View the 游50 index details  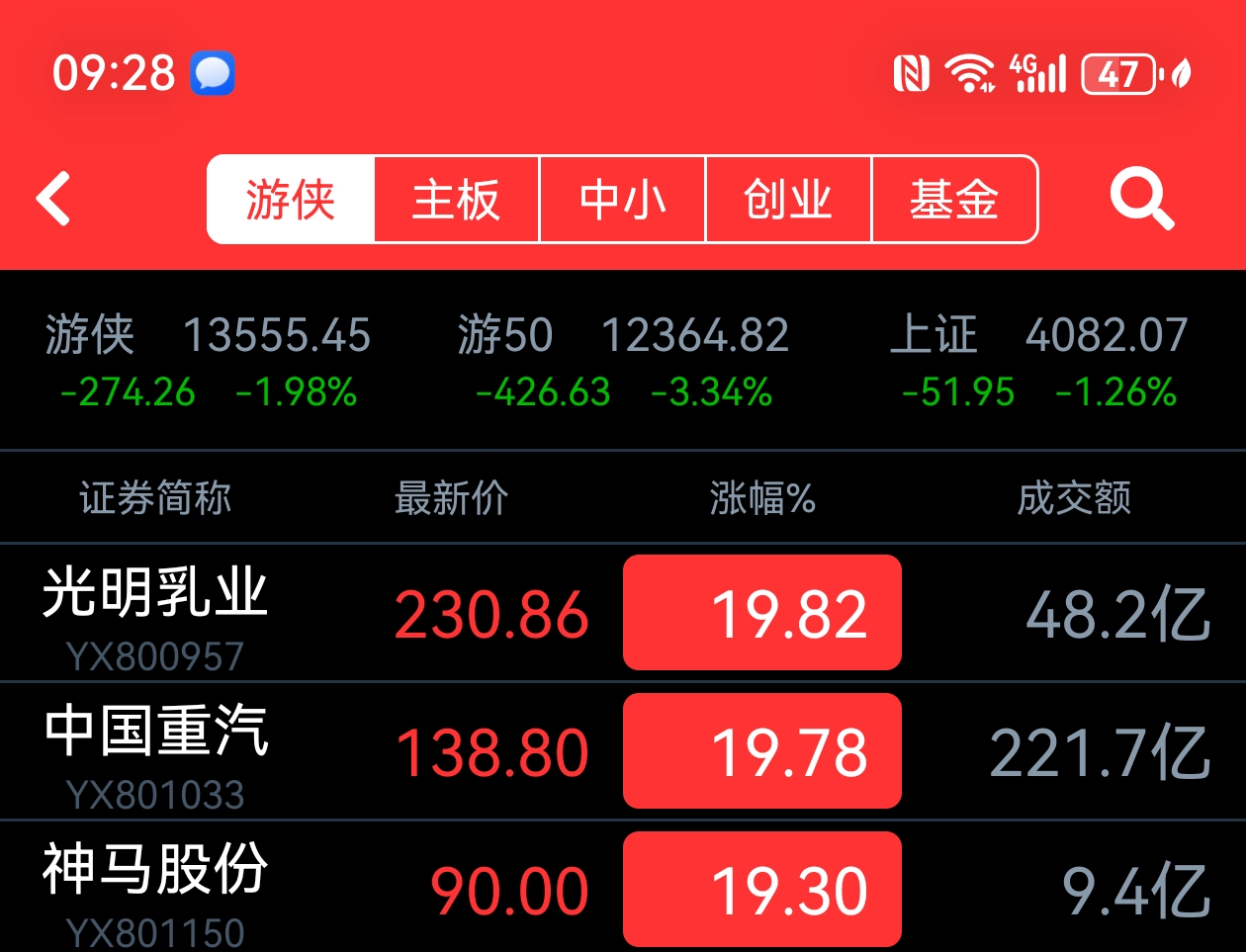point(623,361)
